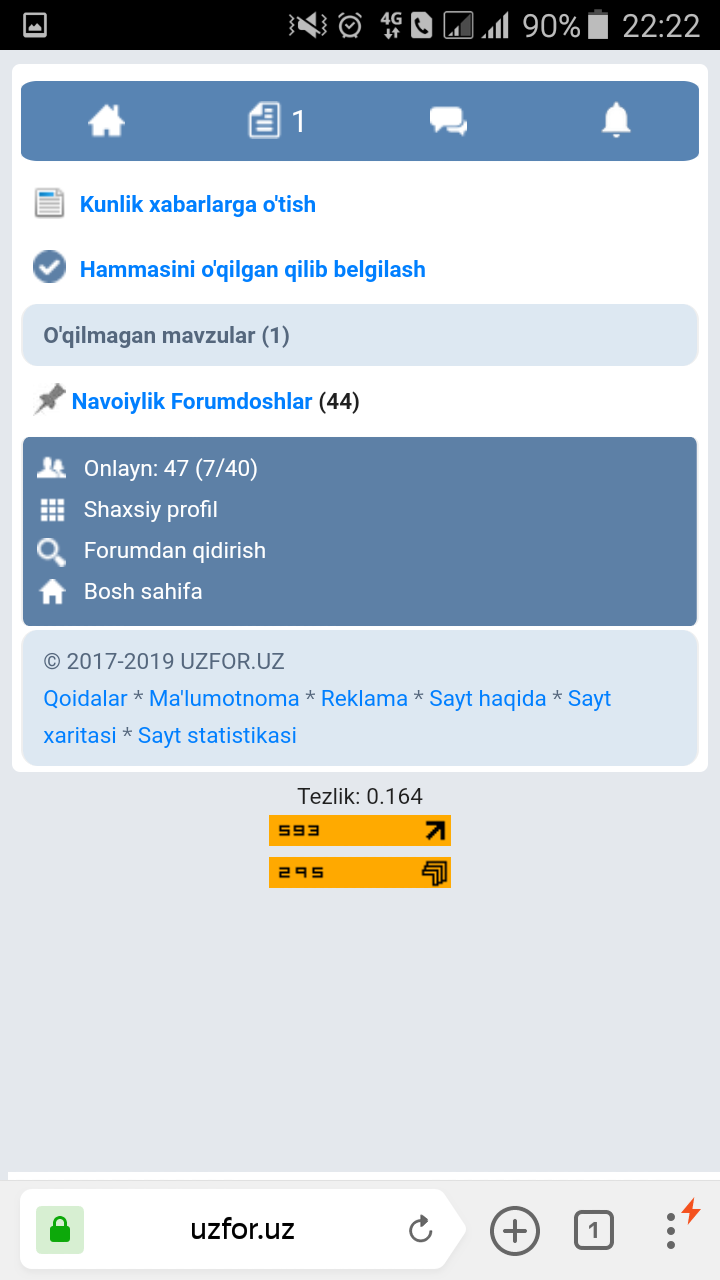The height and width of the screenshot is (1280, 720).
Task: Open the Navoiylik Forumdoshlar topic
Action: click(192, 402)
